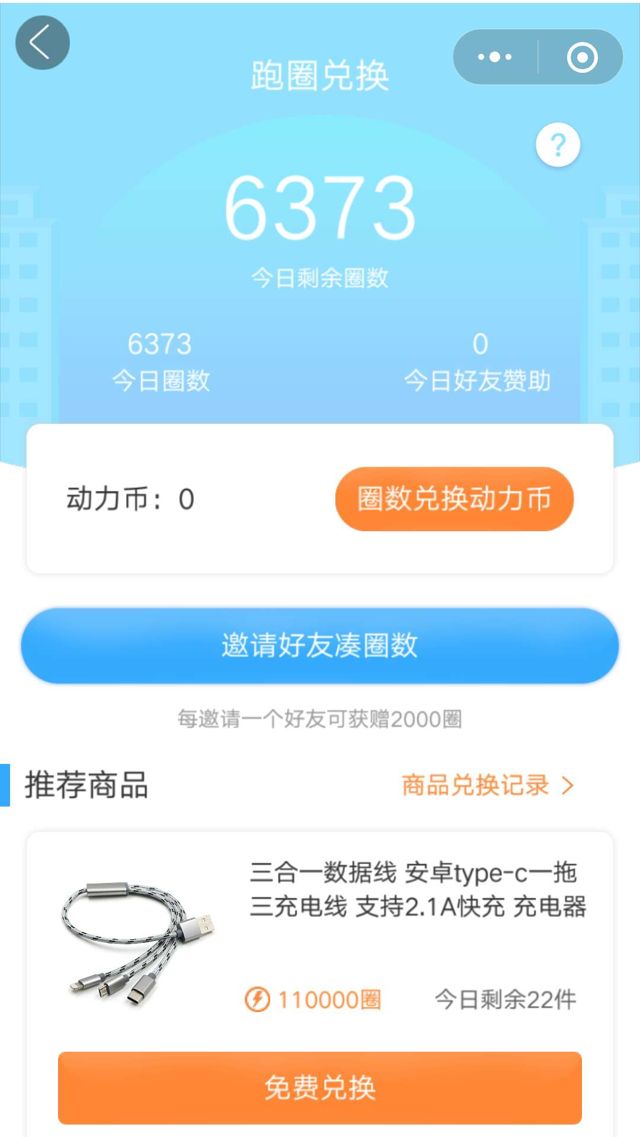The width and height of the screenshot is (640, 1137).
Task: View 商品兑换记录 redemption history
Action: click(487, 786)
